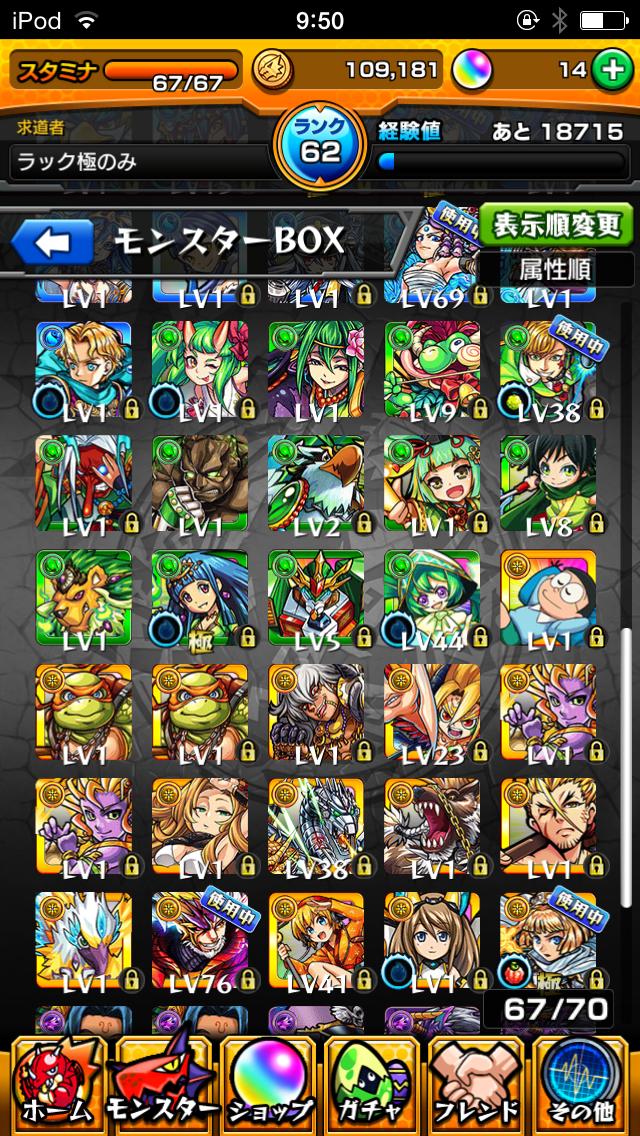This screenshot has height=1136, width=640.
Task: Select the LV76 monster marked 使用中
Action: (x=200, y=940)
